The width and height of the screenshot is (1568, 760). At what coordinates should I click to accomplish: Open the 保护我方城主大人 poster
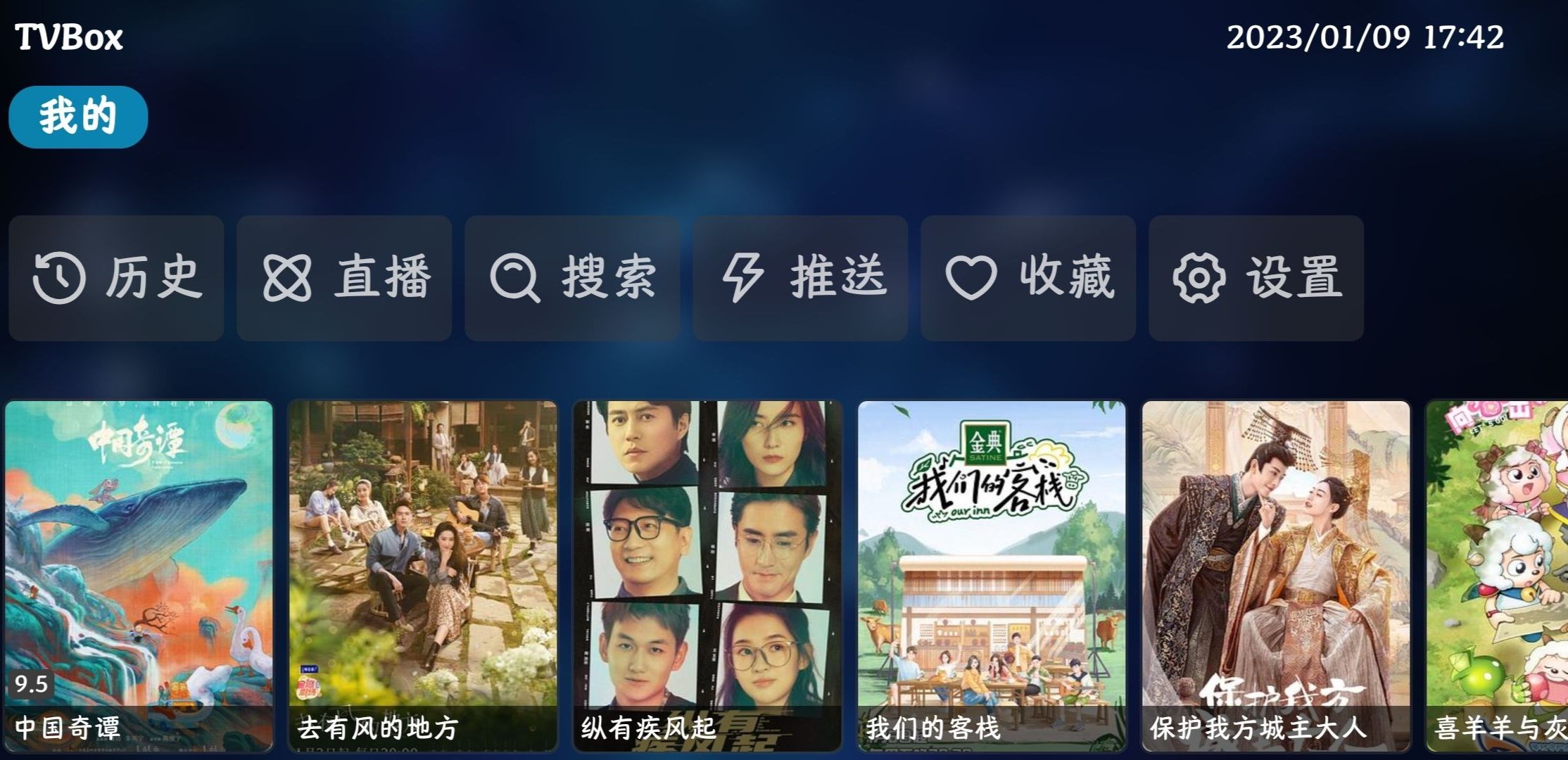click(x=1276, y=576)
